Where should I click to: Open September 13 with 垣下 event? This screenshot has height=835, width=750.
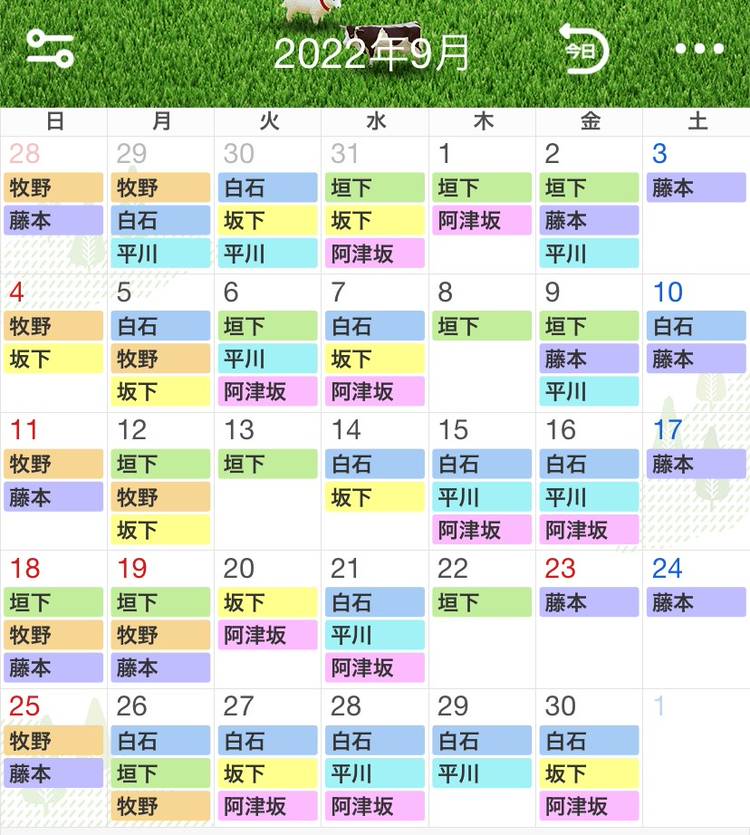(267, 481)
